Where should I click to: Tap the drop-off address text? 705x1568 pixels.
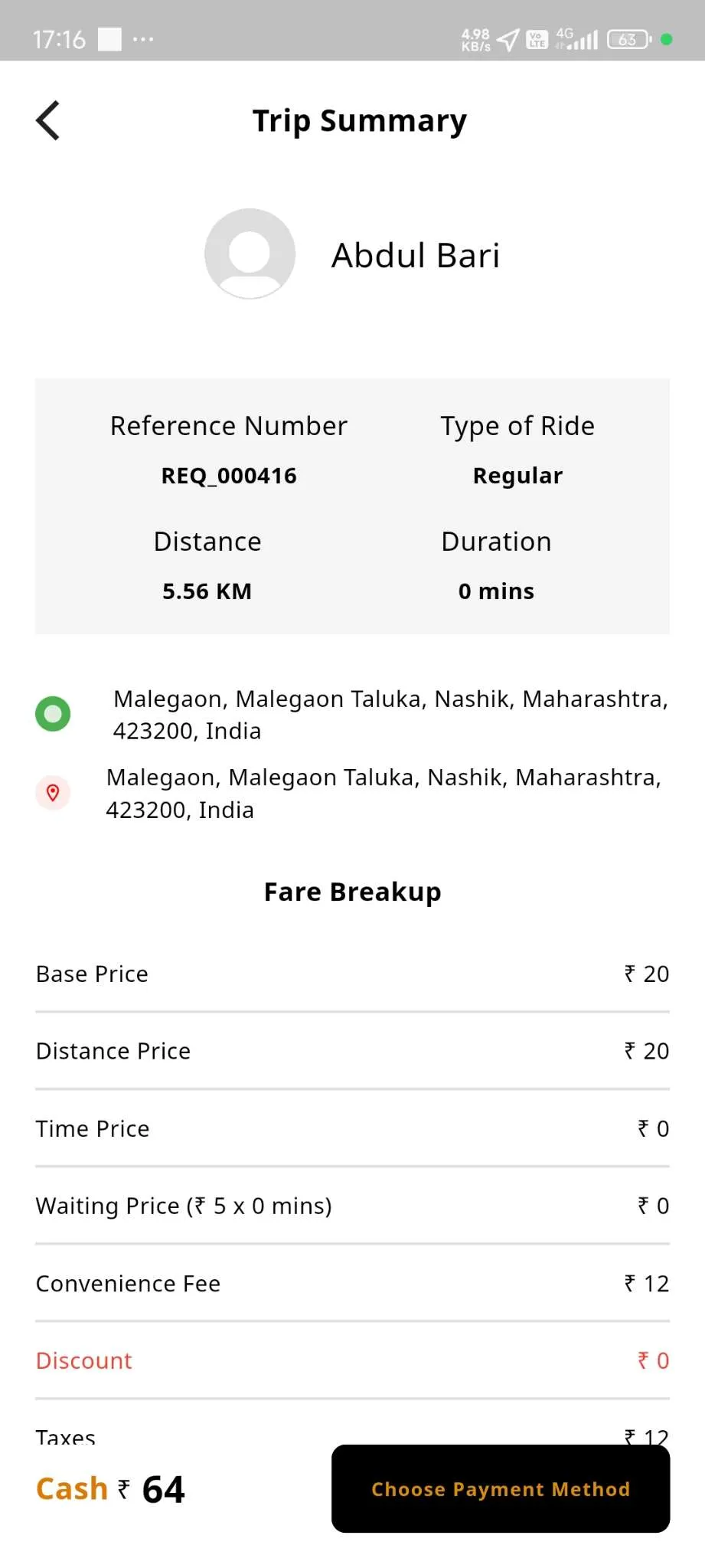click(383, 793)
